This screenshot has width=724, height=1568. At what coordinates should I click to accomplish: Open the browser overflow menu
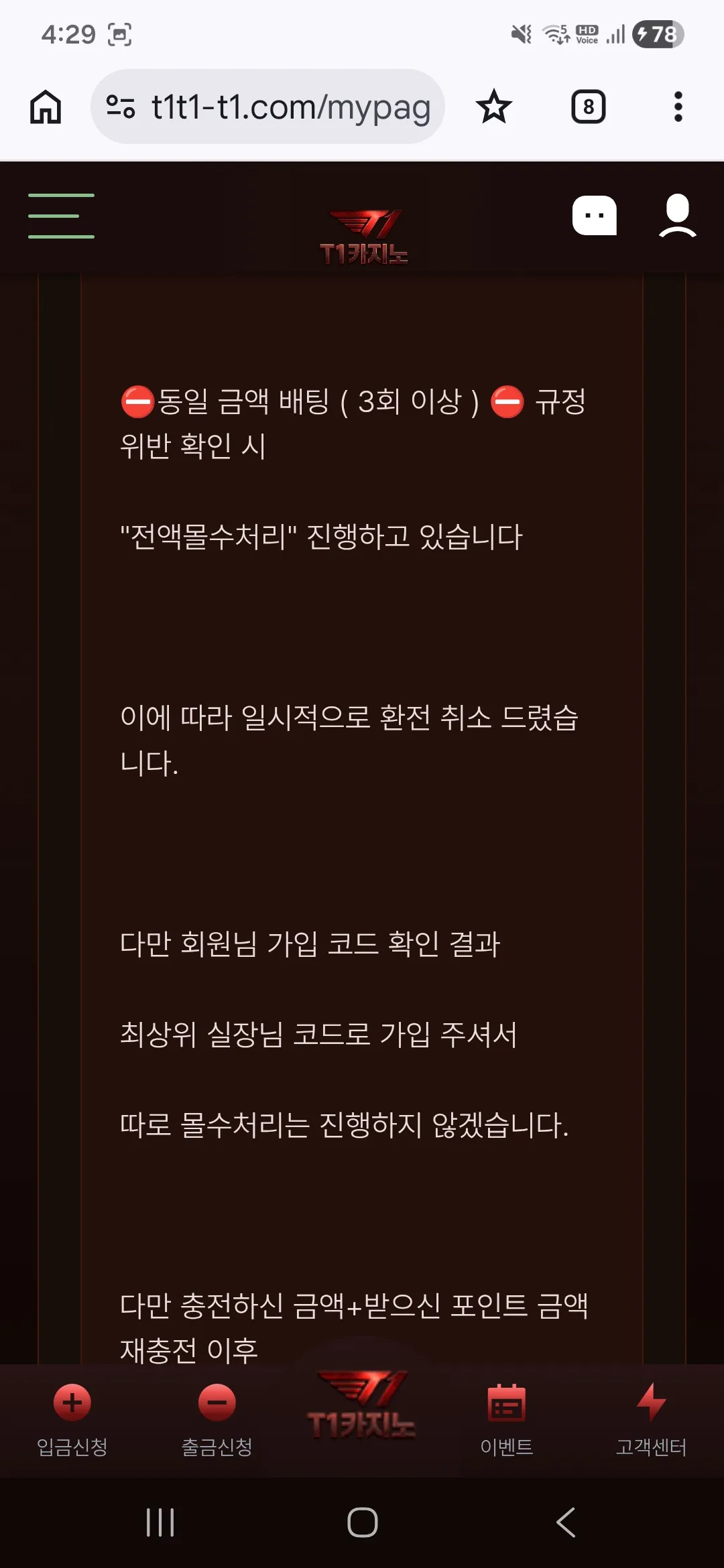pyautogui.click(x=678, y=107)
